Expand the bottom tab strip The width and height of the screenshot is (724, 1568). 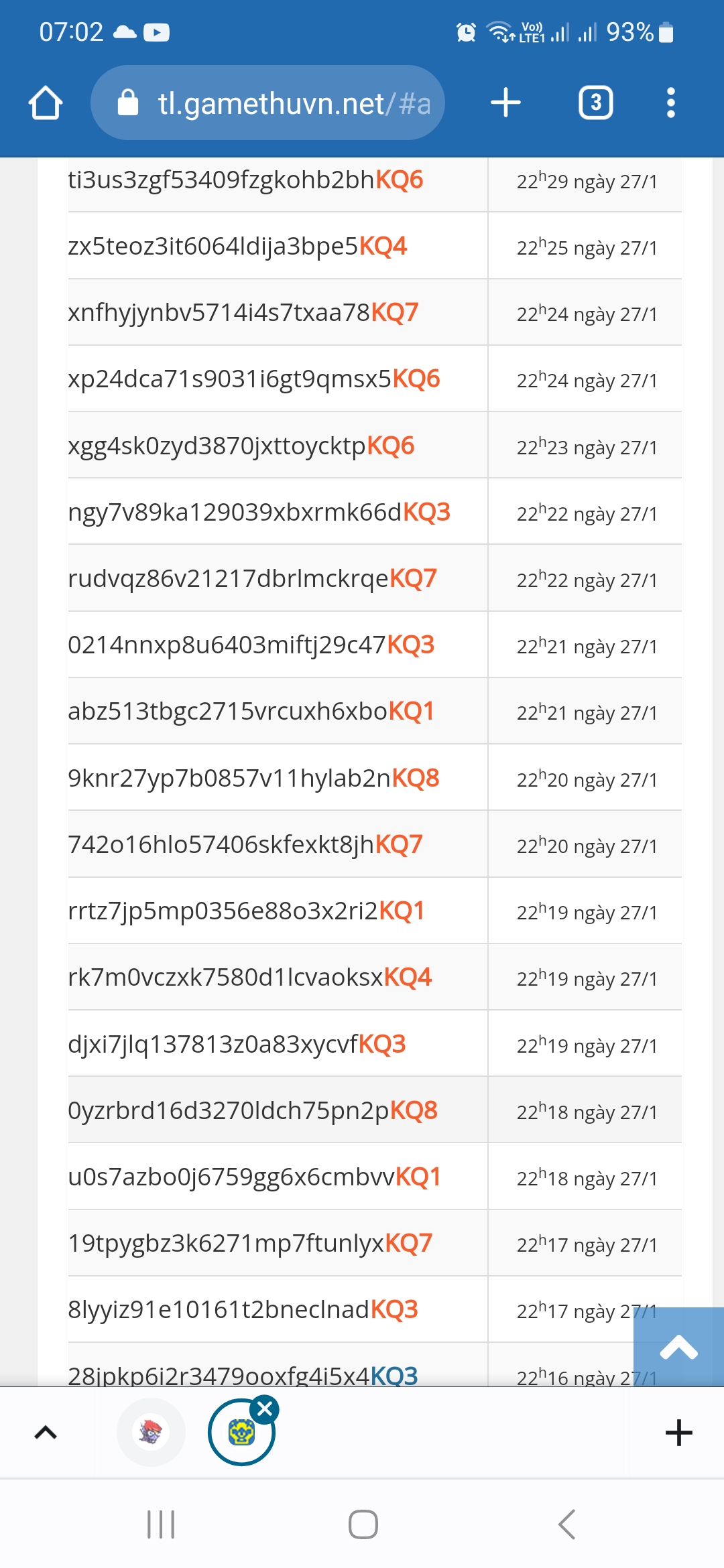(46, 1433)
